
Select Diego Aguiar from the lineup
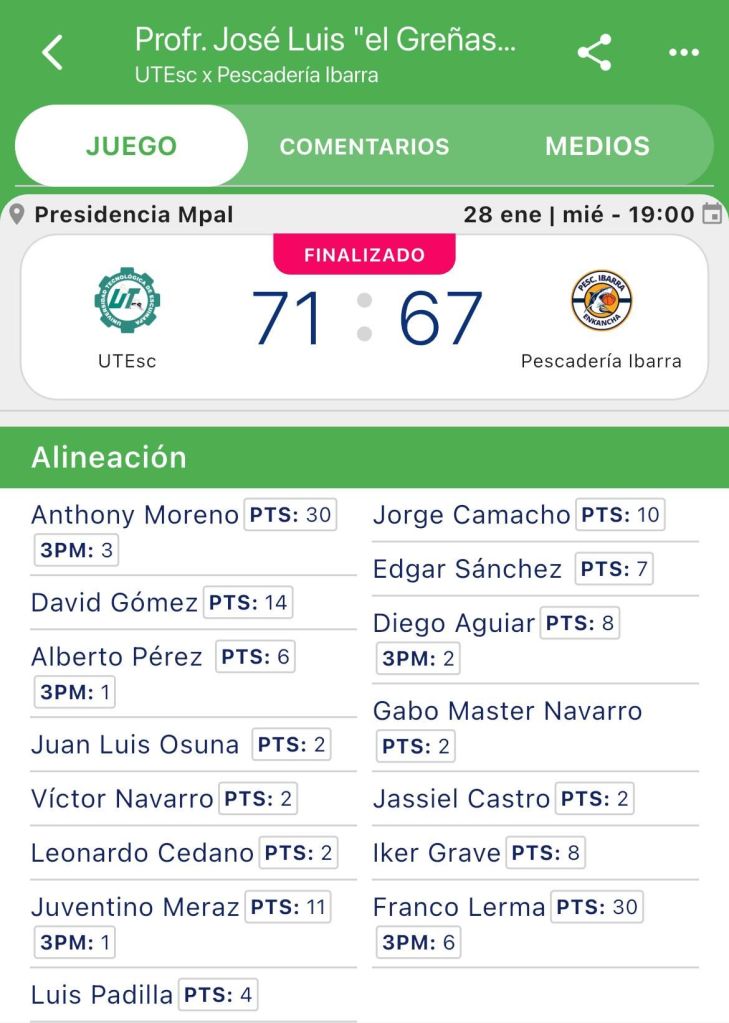point(454,624)
